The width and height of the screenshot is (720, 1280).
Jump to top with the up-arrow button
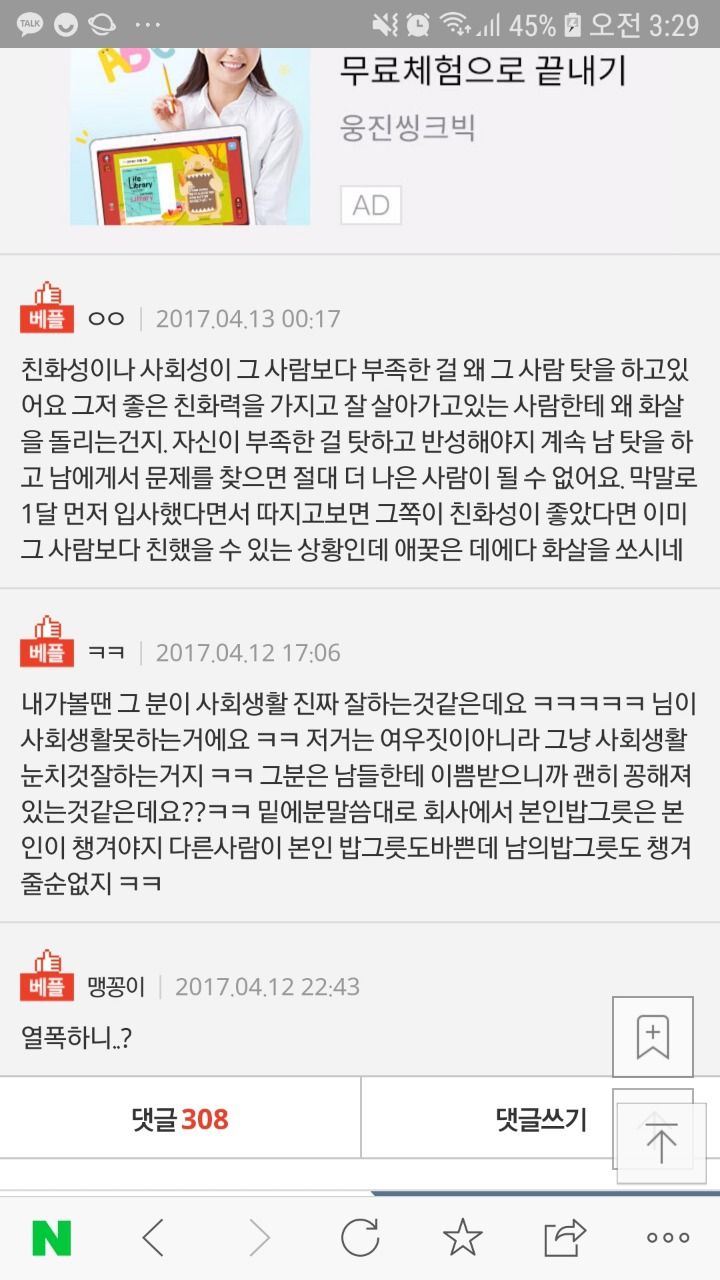point(661,1141)
